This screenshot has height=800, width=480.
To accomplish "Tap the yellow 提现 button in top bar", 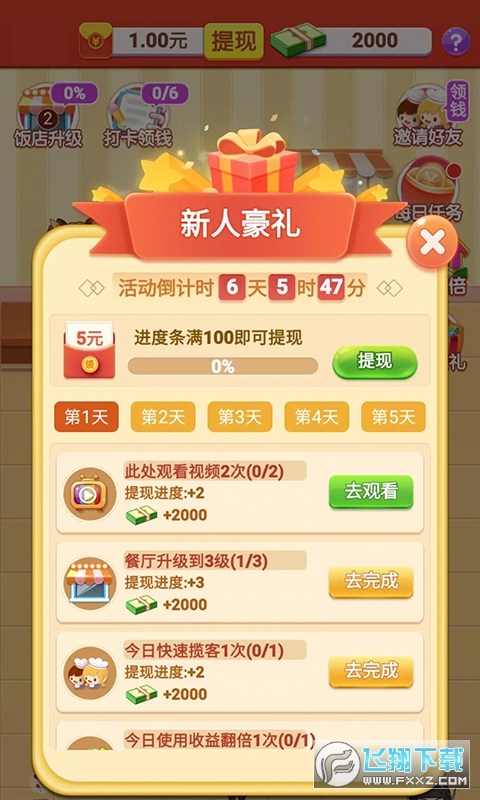I will click(x=234, y=42).
